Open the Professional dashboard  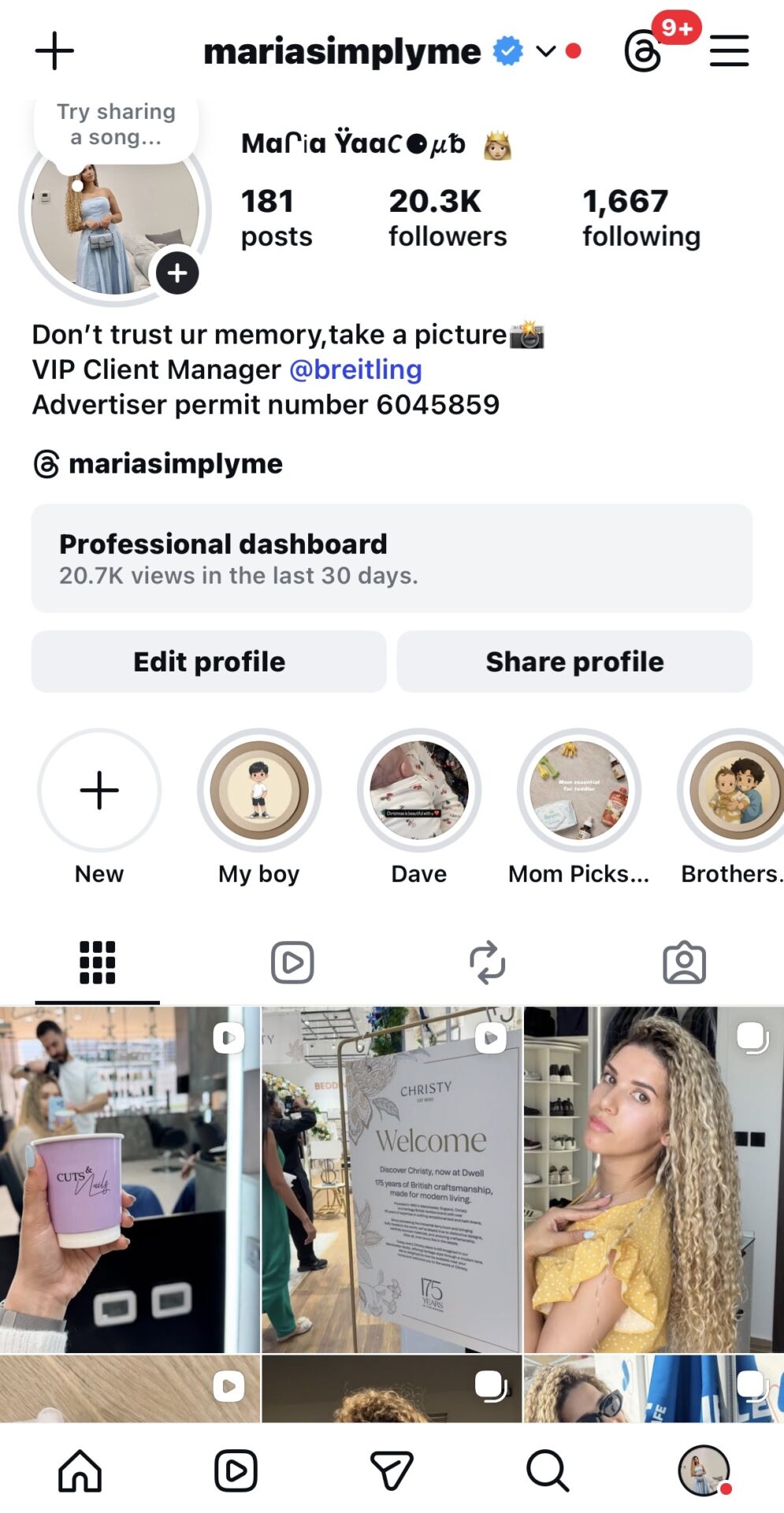coord(392,558)
